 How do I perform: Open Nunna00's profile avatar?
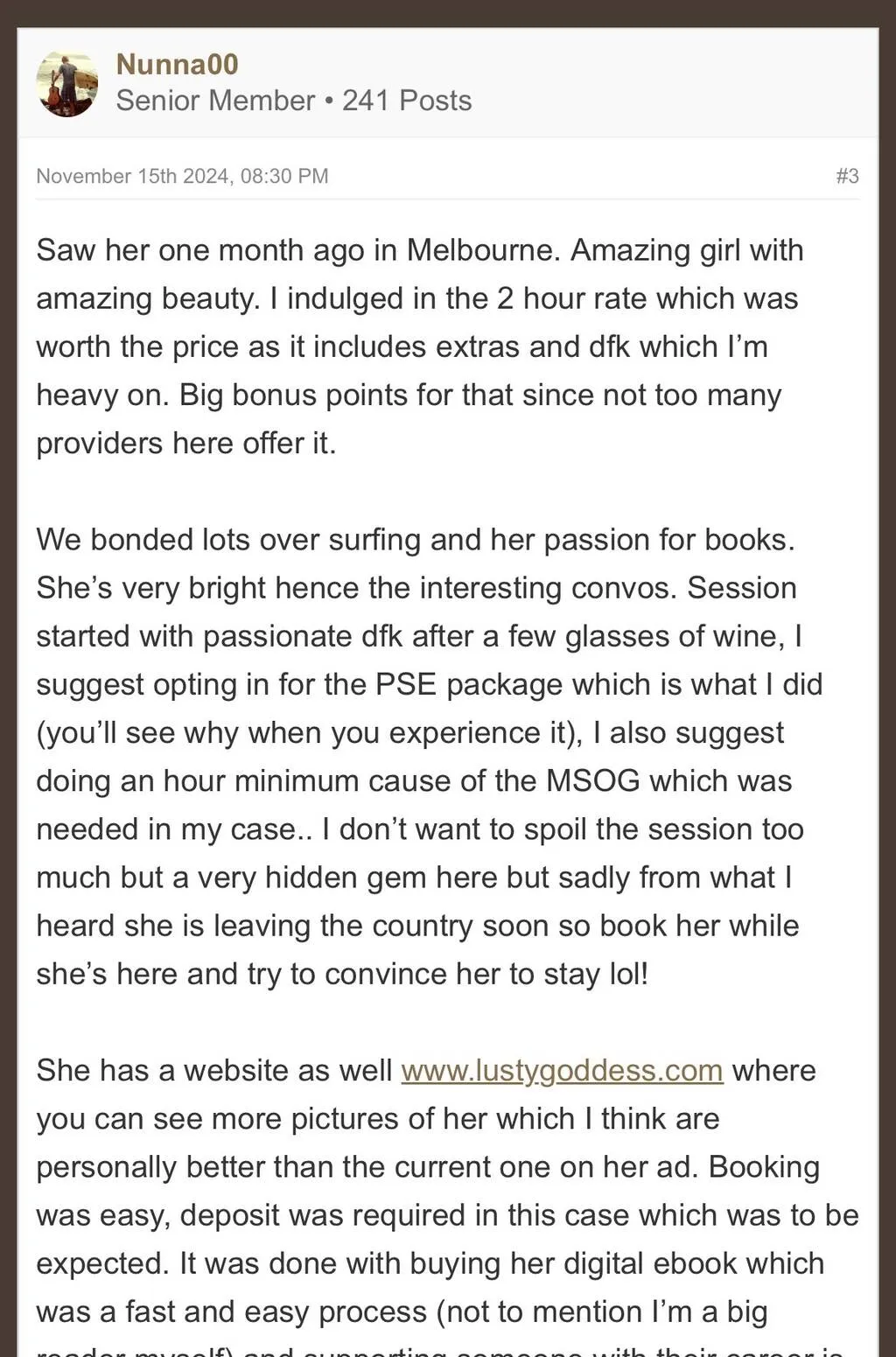click(67, 84)
